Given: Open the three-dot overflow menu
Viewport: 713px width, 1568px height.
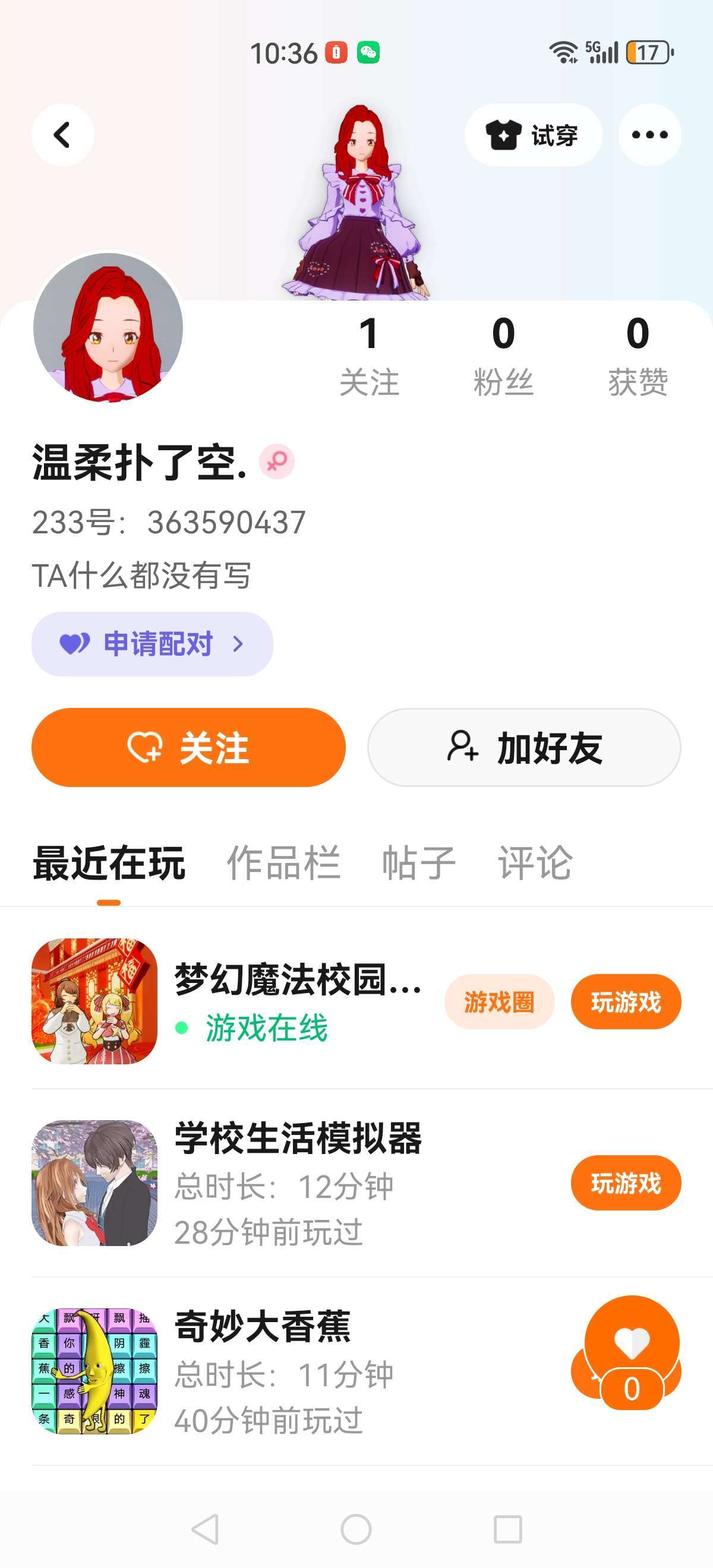Looking at the screenshot, I should coord(649,135).
